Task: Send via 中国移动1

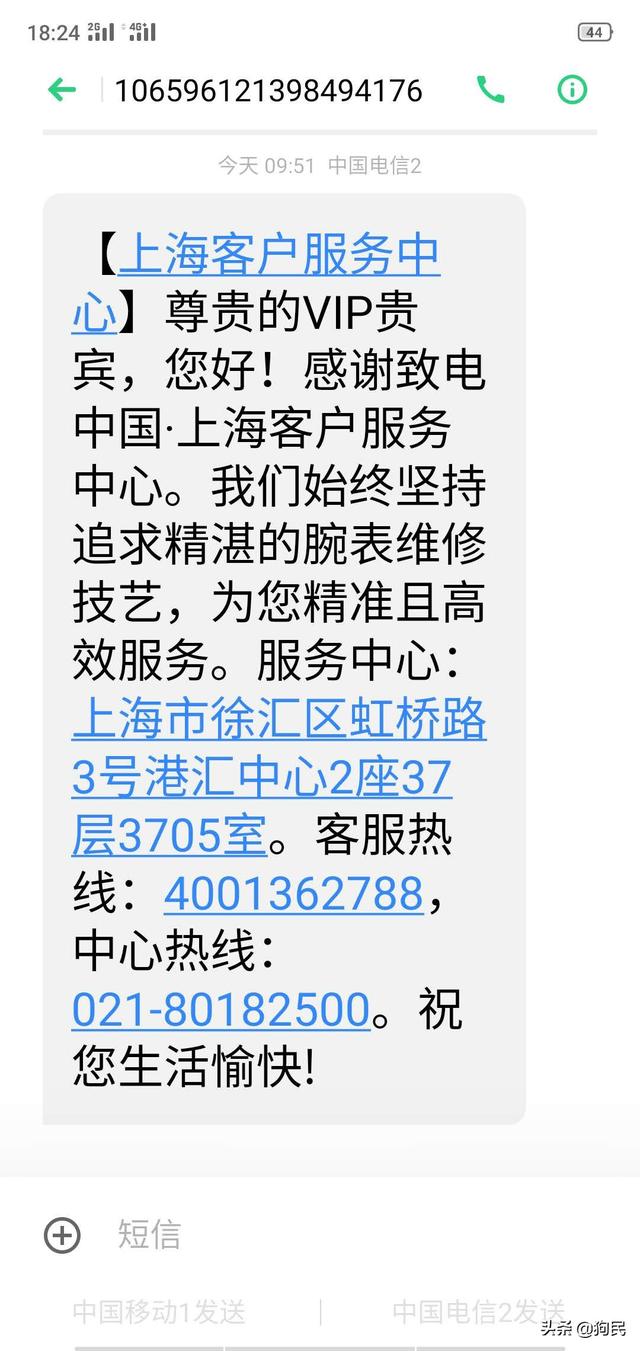Action: point(159,1311)
